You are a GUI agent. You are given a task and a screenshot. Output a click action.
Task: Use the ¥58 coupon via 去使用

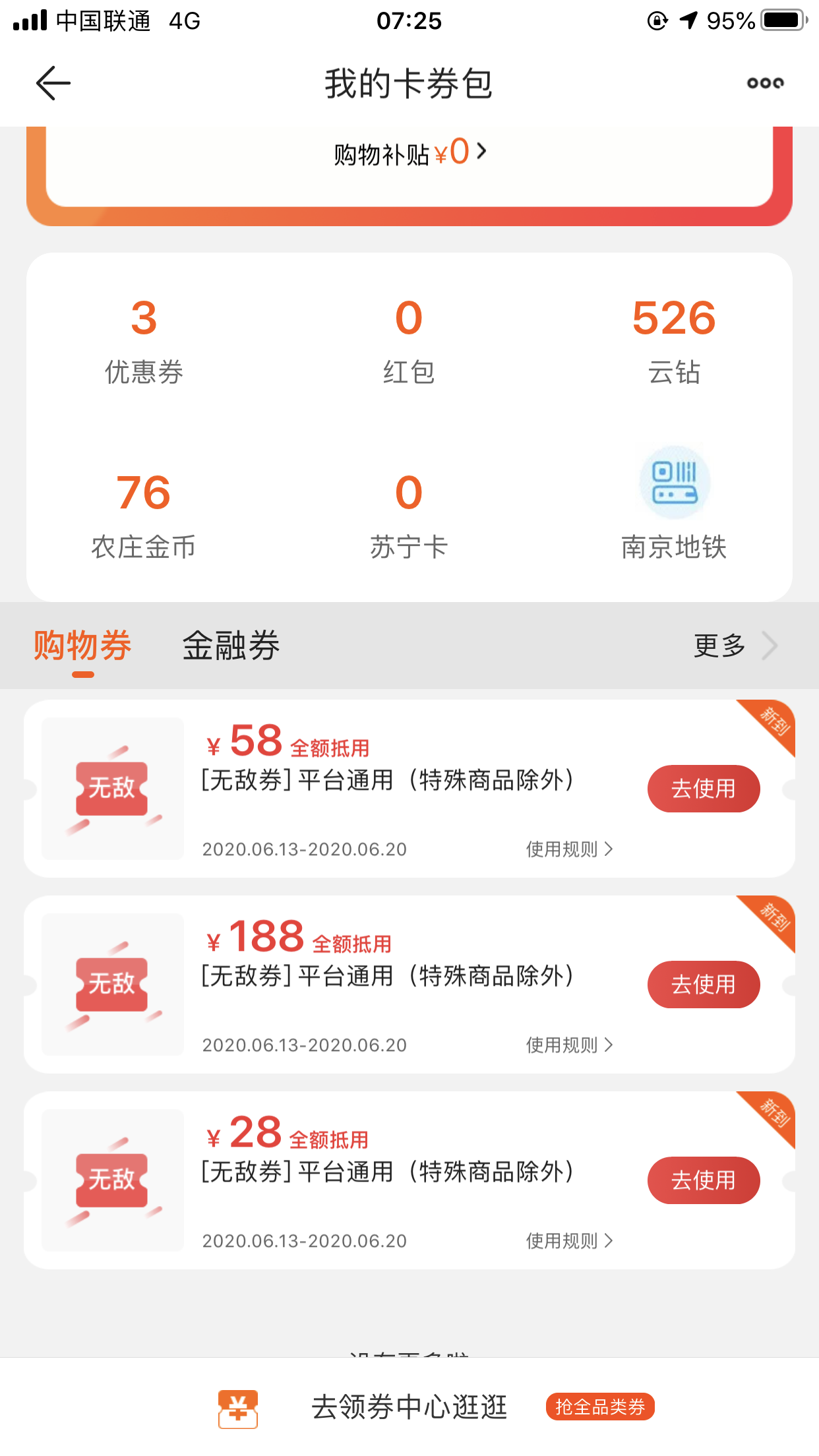704,789
